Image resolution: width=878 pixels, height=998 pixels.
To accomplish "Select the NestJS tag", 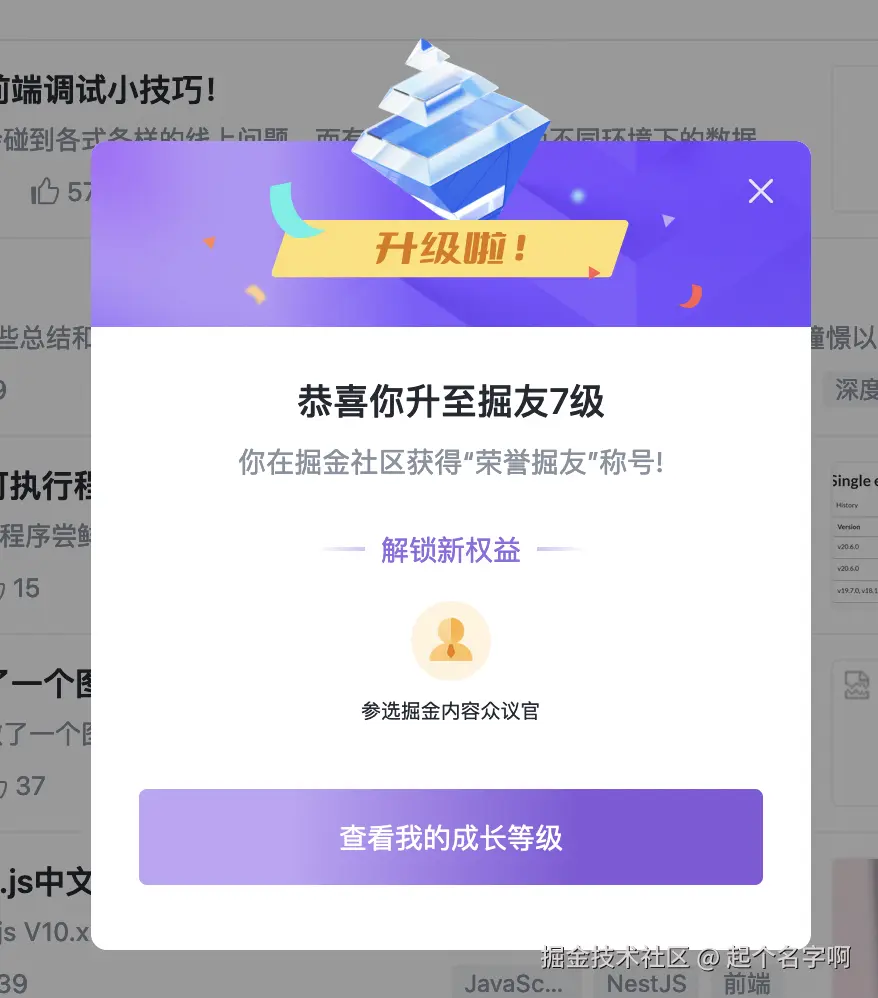I will [x=646, y=983].
